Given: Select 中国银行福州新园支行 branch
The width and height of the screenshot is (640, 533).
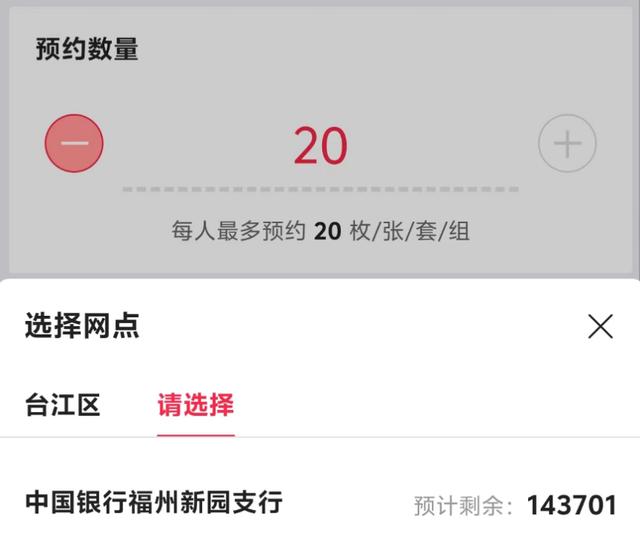Looking at the screenshot, I should [x=154, y=501].
